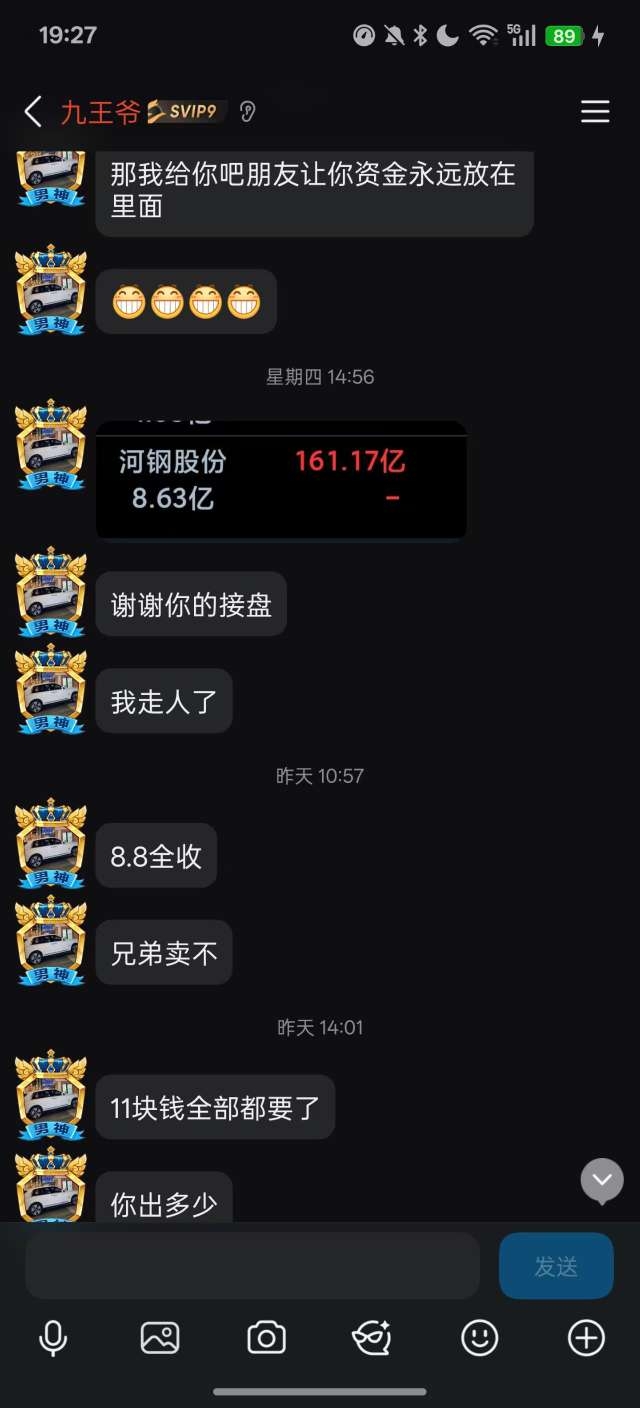Open the chat settings hamburger menu

595,111
